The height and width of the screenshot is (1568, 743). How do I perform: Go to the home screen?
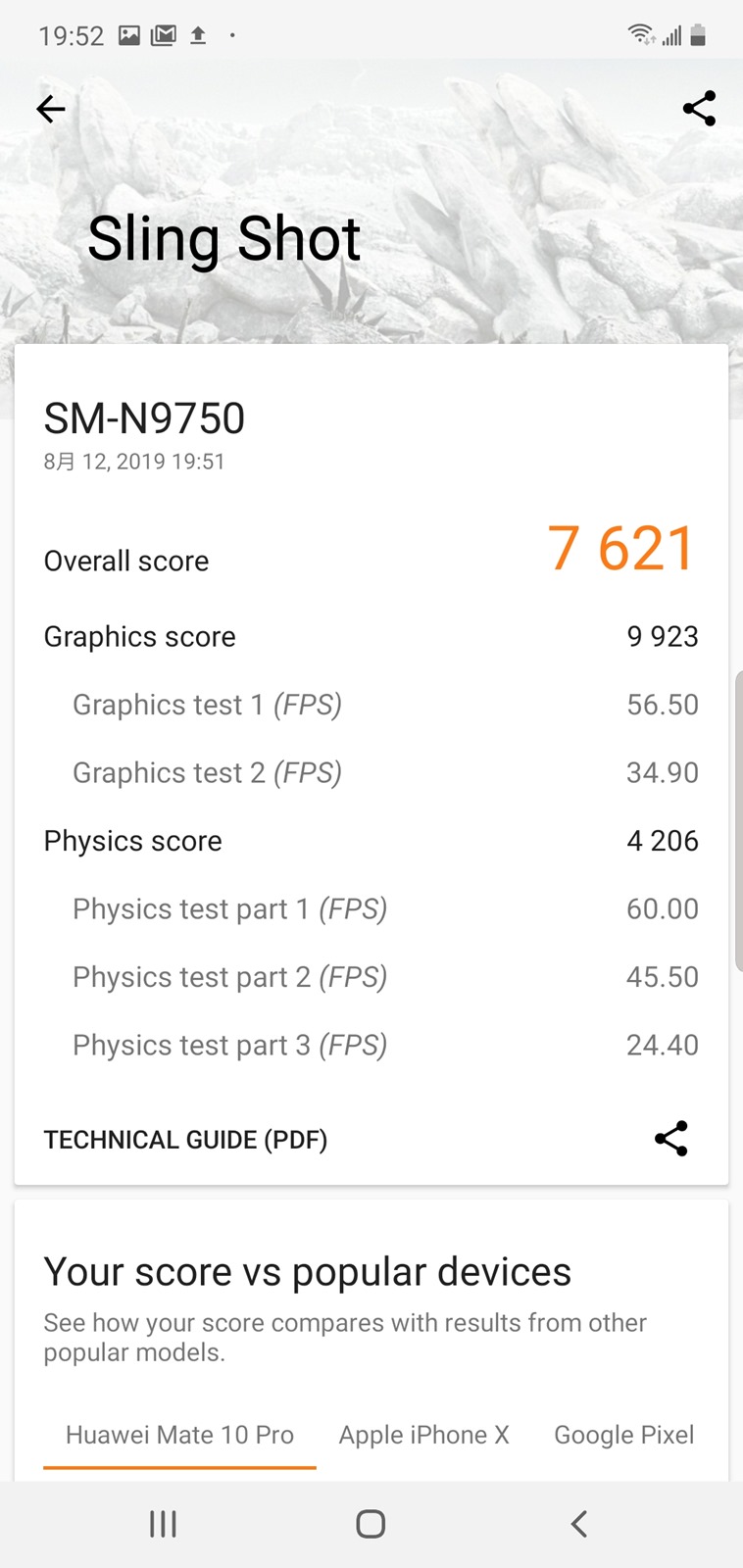pyautogui.click(x=371, y=1524)
